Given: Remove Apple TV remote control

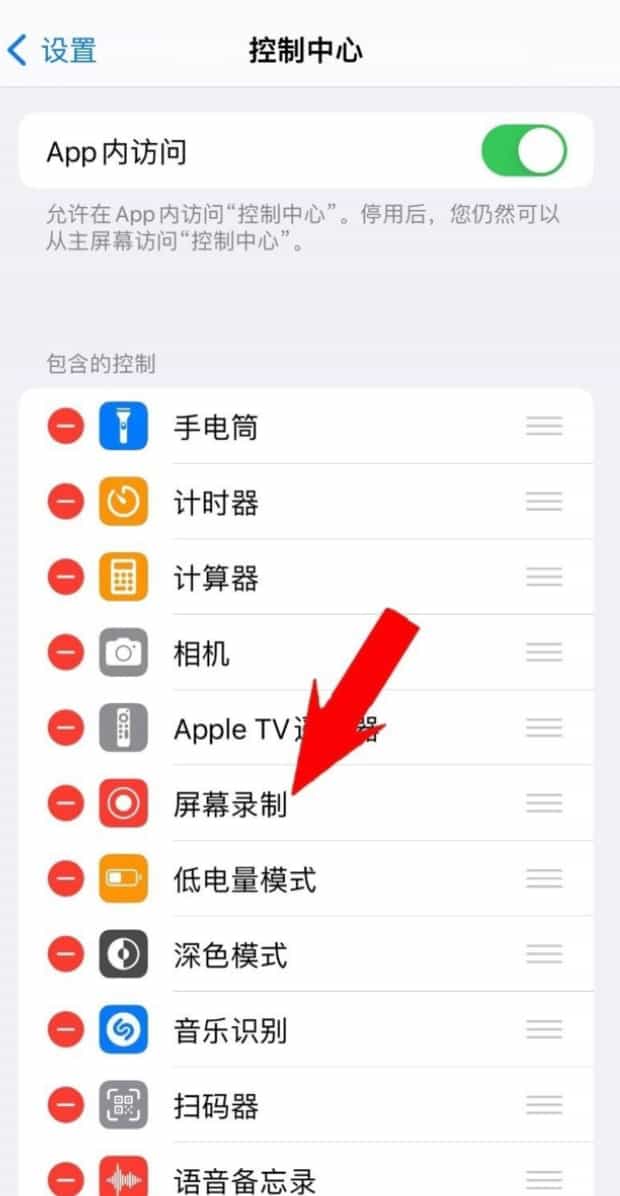Looking at the screenshot, I should pyautogui.click(x=66, y=728).
